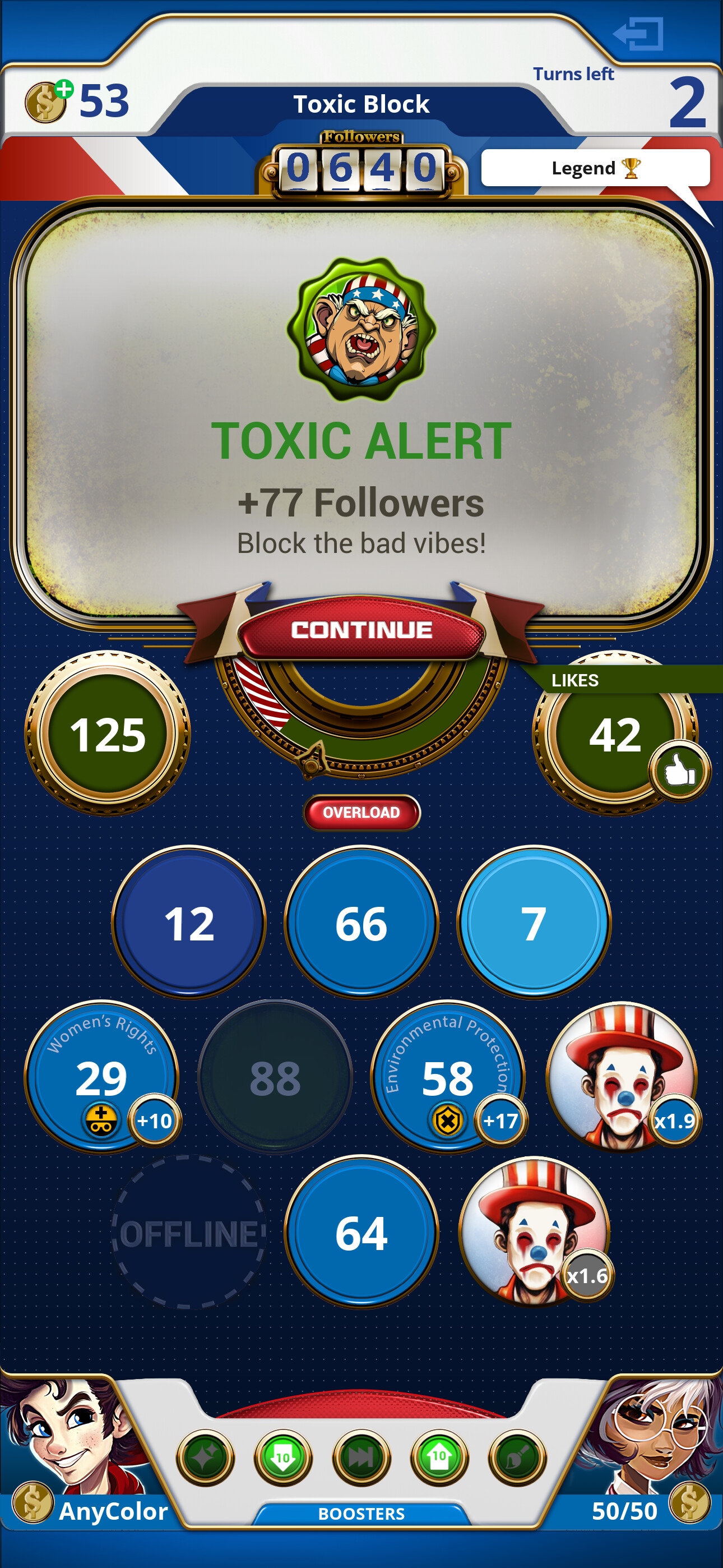
Task: Use the down-arrow 10 booster
Action: [283, 1458]
